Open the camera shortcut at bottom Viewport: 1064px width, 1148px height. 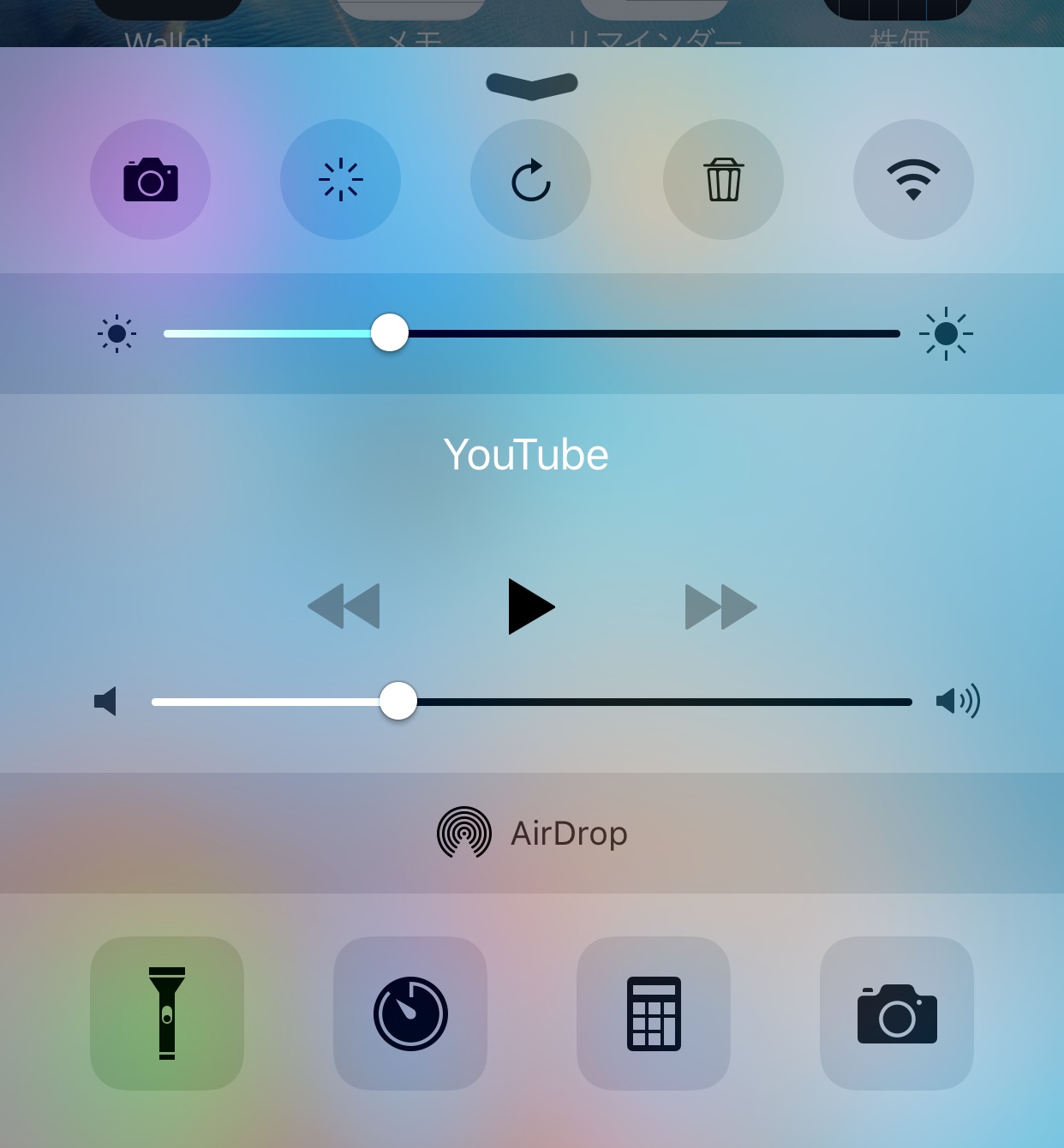tap(897, 1013)
